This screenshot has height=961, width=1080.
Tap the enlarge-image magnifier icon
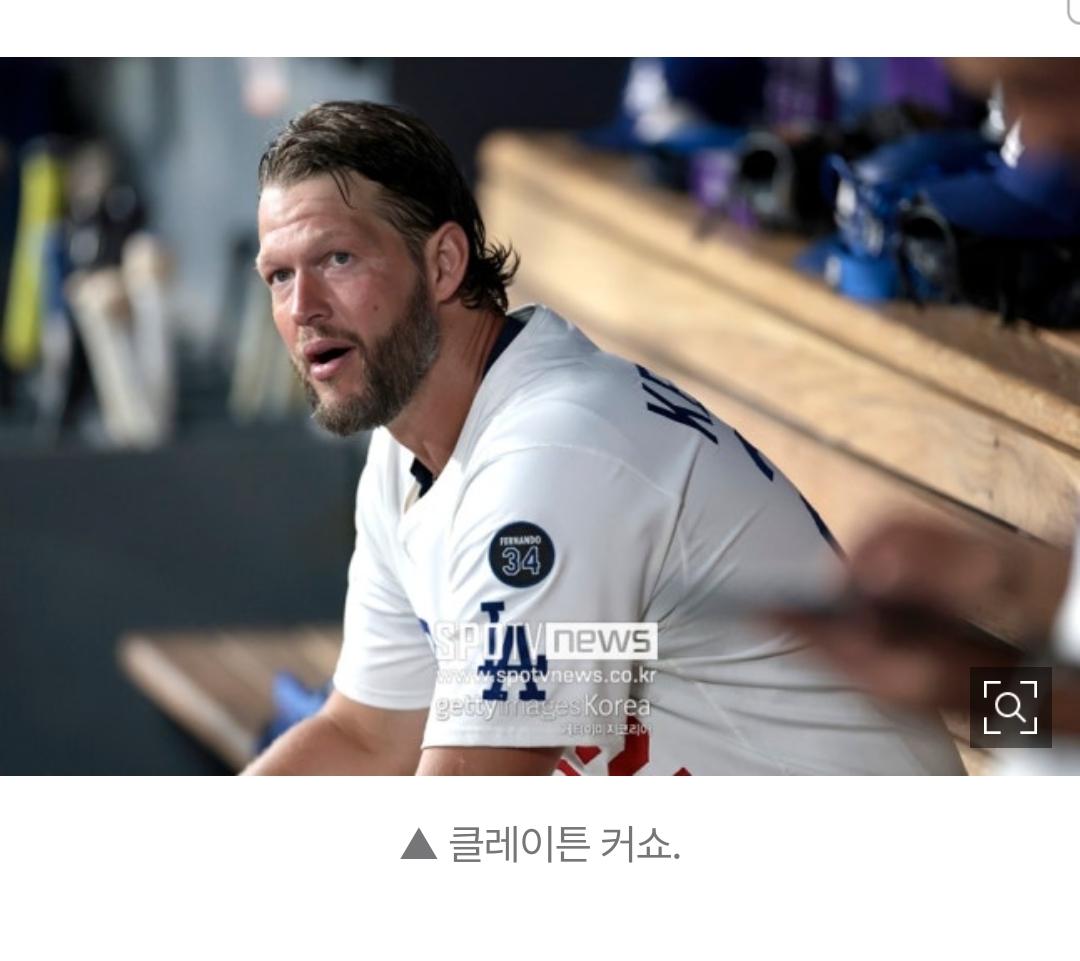(x=1010, y=707)
